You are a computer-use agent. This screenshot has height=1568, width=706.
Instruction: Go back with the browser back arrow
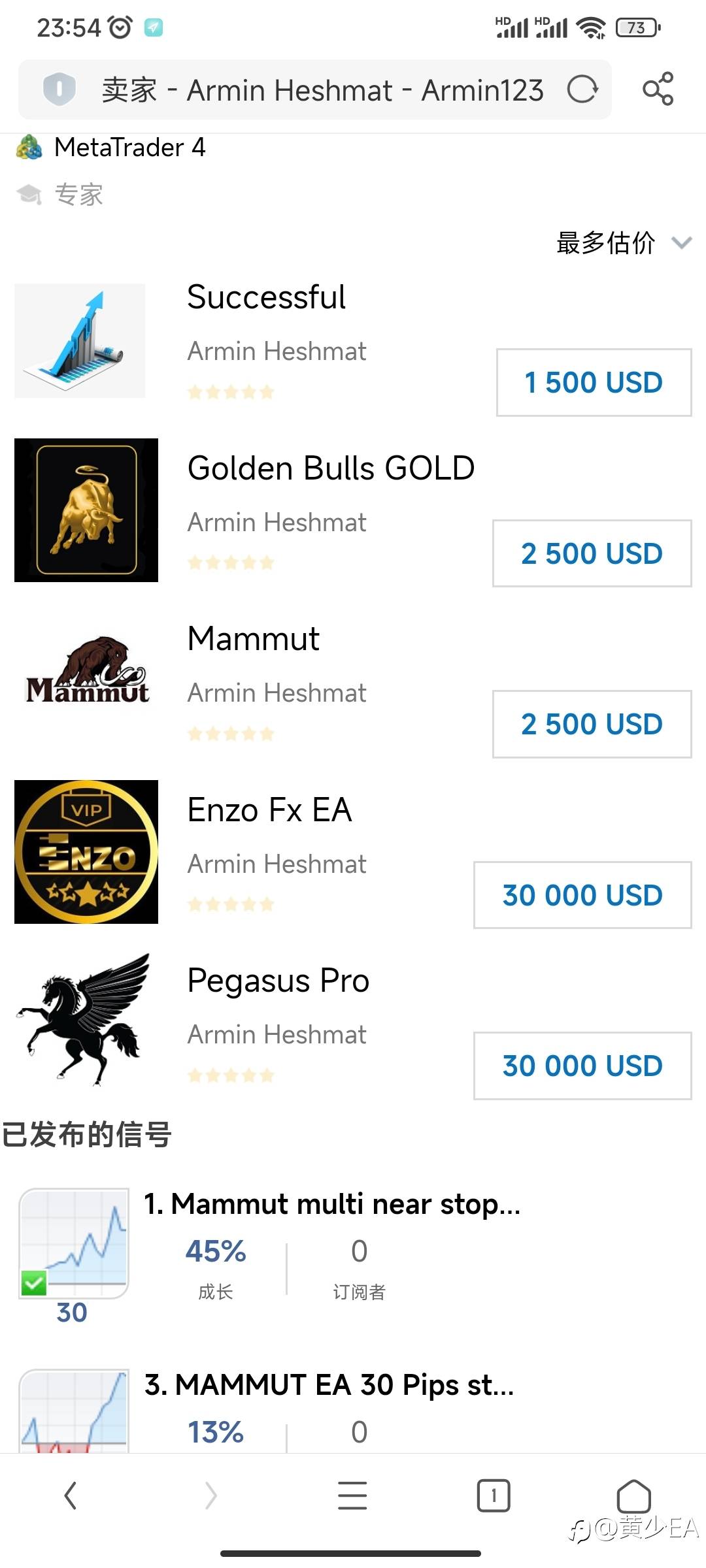point(71,1495)
